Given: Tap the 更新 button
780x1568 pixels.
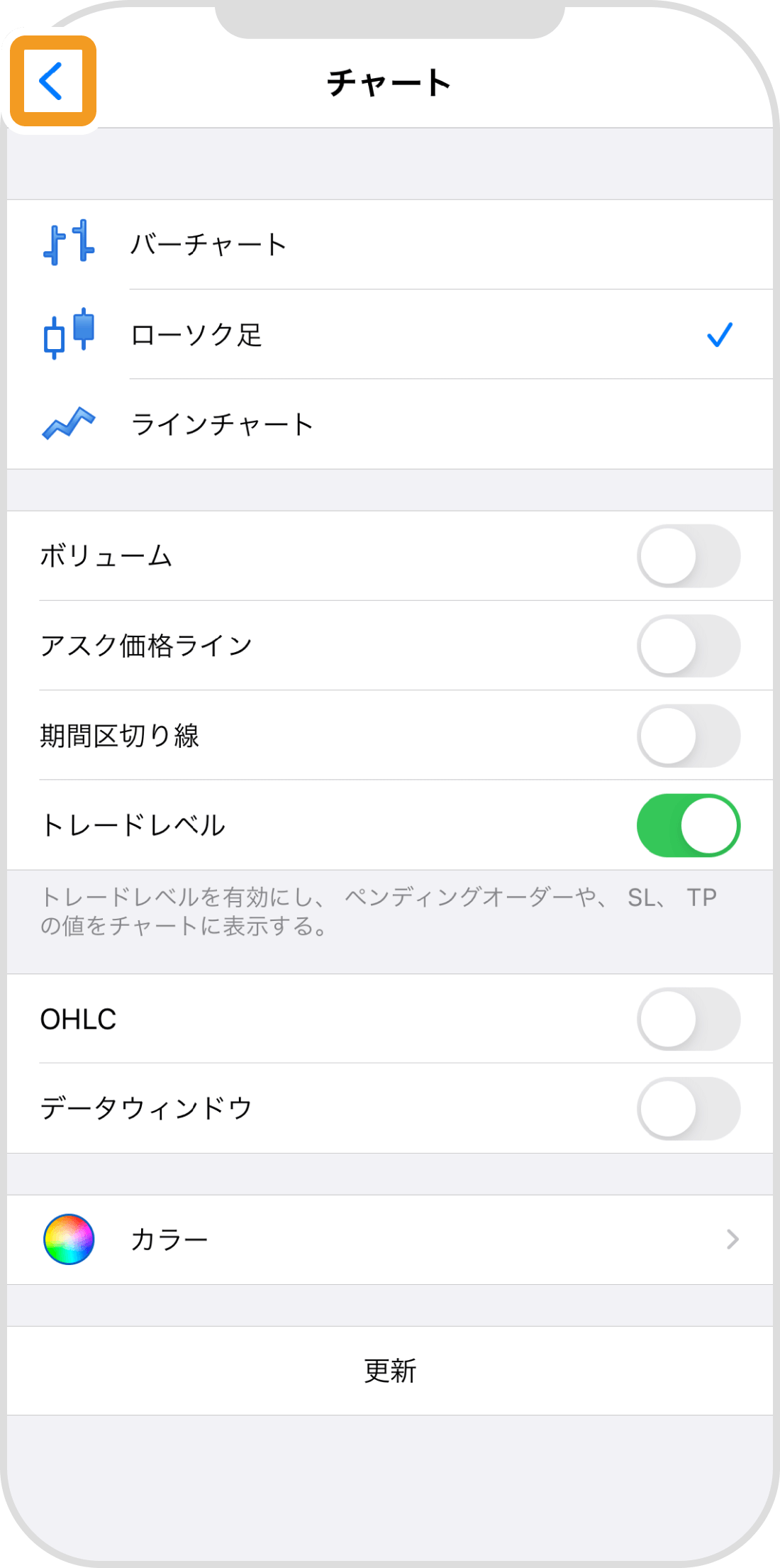Looking at the screenshot, I should 390,1372.
